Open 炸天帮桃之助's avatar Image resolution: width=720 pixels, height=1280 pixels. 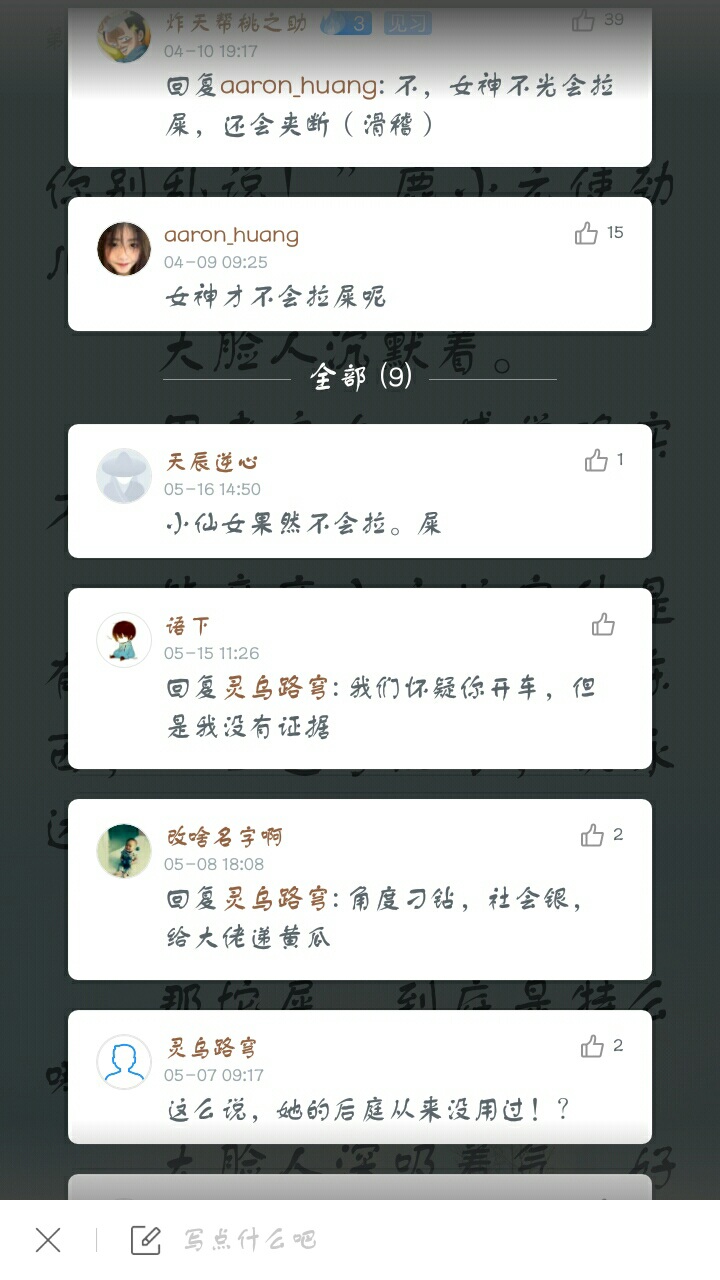(x=124, y=36)
